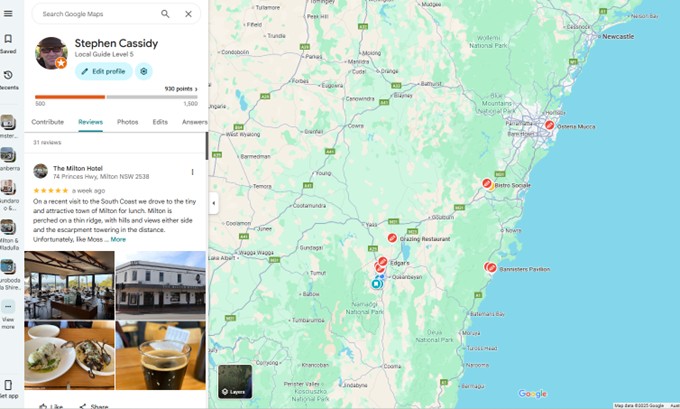
Task: Expand review text with More link
Action: point(118,240)
